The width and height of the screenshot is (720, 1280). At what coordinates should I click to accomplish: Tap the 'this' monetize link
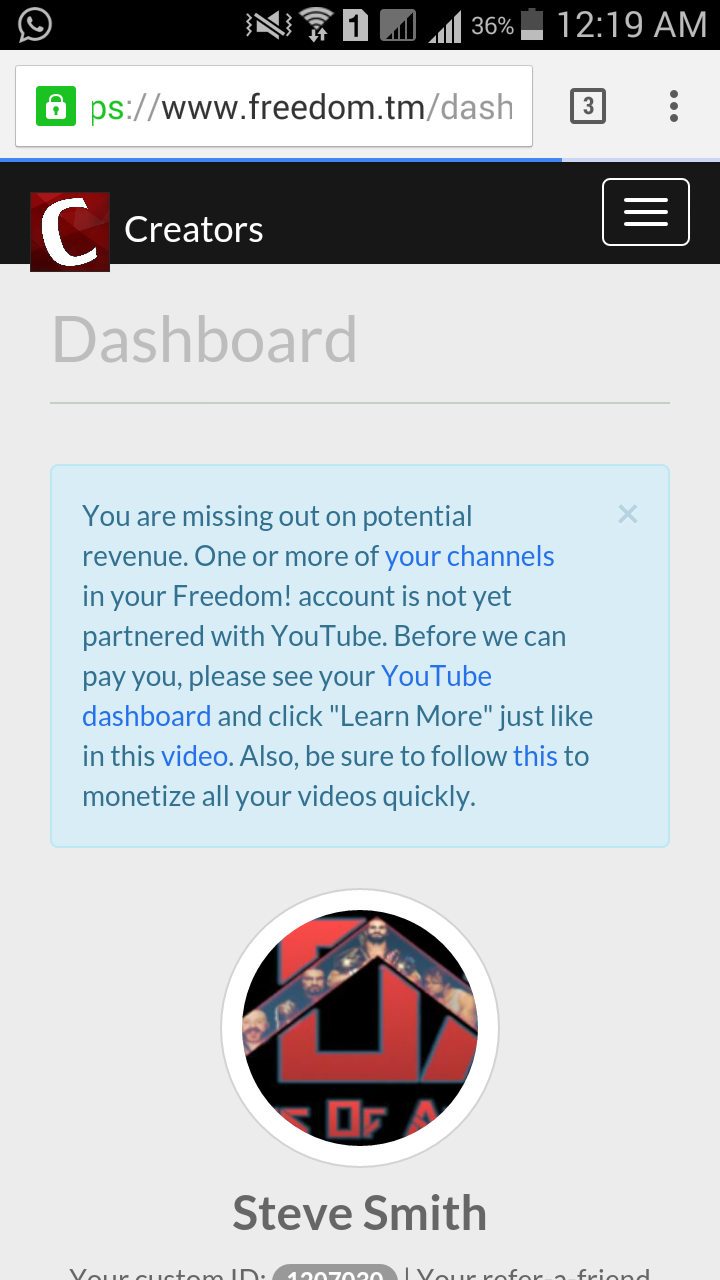pos(535,756)
